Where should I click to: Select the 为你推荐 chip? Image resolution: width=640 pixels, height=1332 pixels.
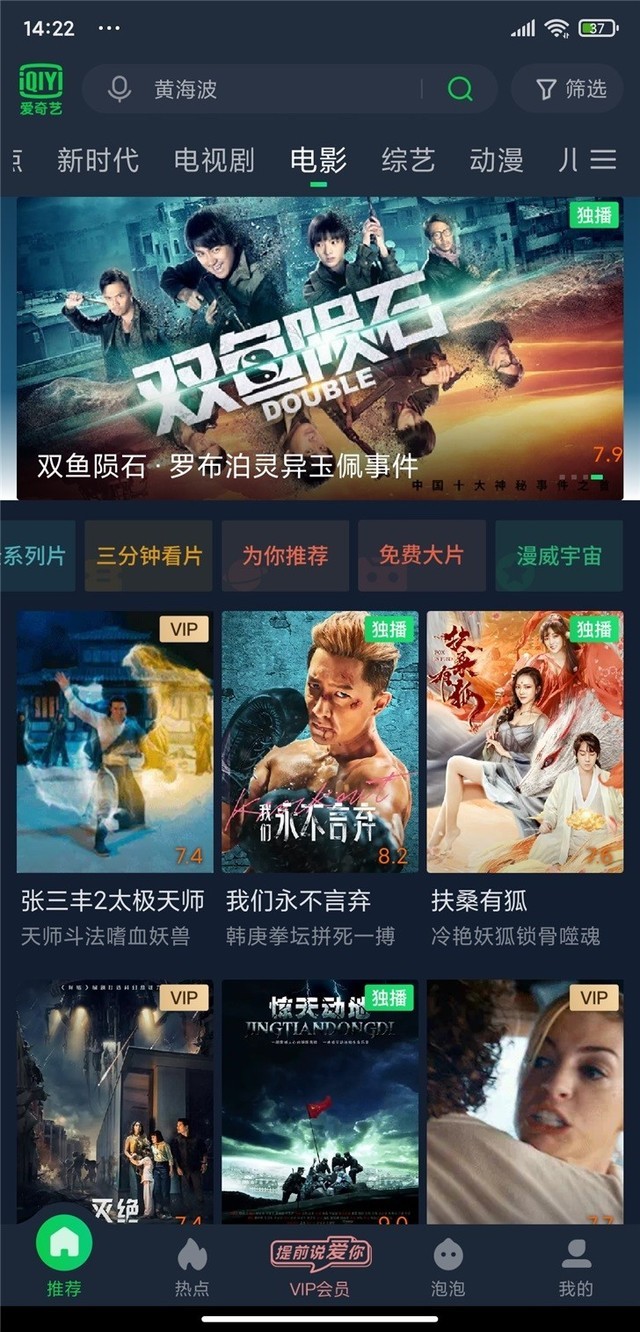[x=285, y=556]
